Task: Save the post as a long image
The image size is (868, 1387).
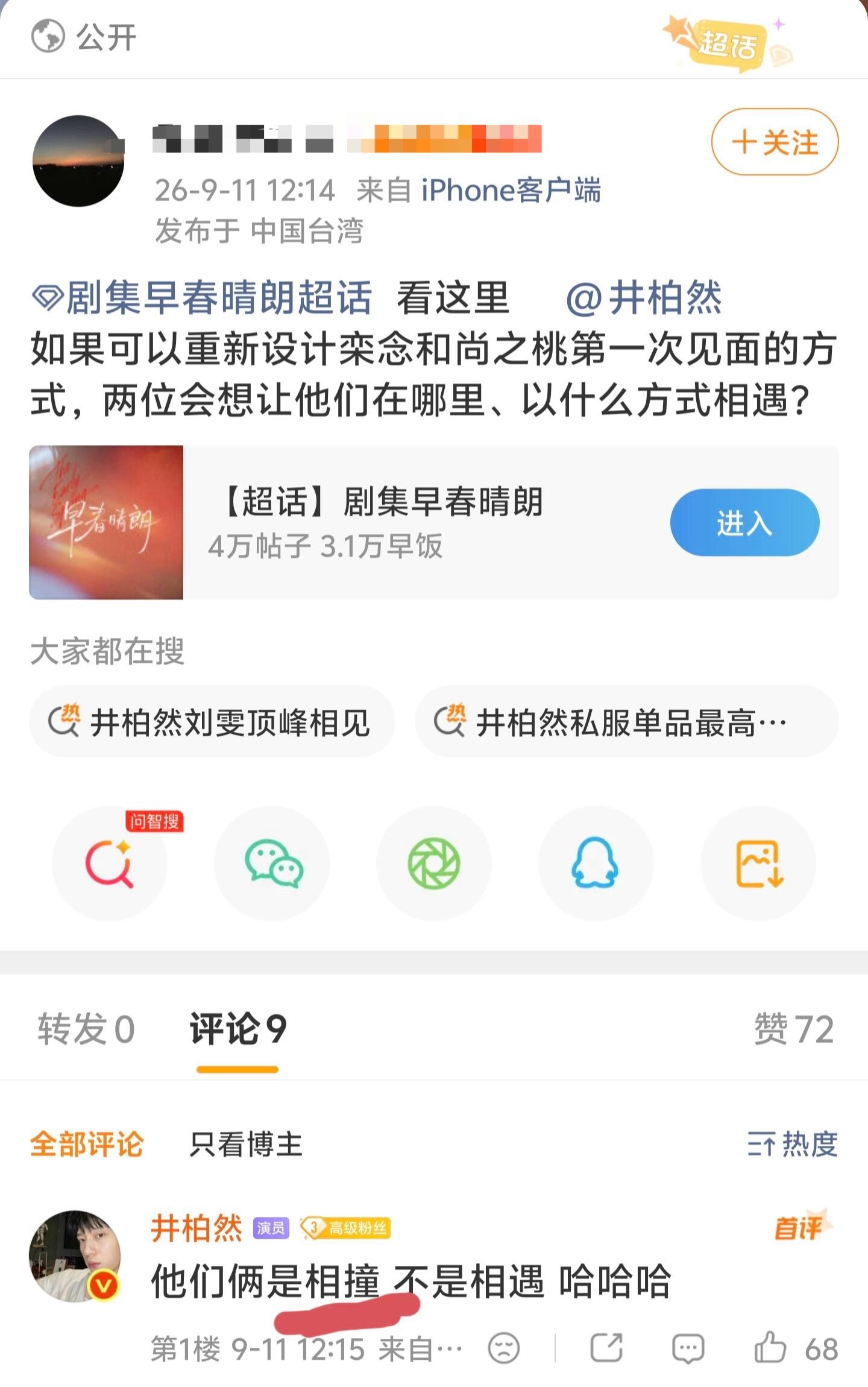Action: [x=758, y=864]
